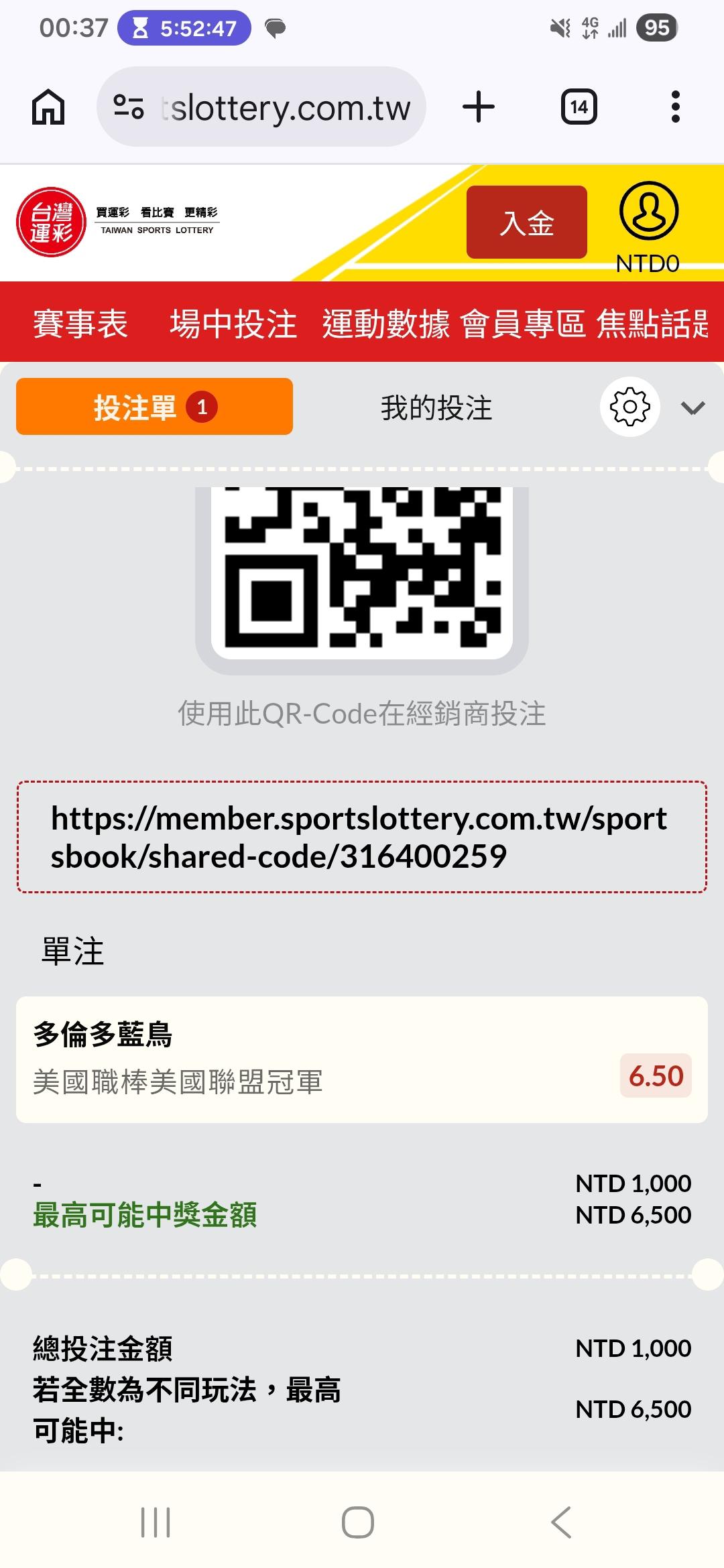Open 運動數據 section
The width and height of the screenshot is (724, 1568).
point(386,324)
